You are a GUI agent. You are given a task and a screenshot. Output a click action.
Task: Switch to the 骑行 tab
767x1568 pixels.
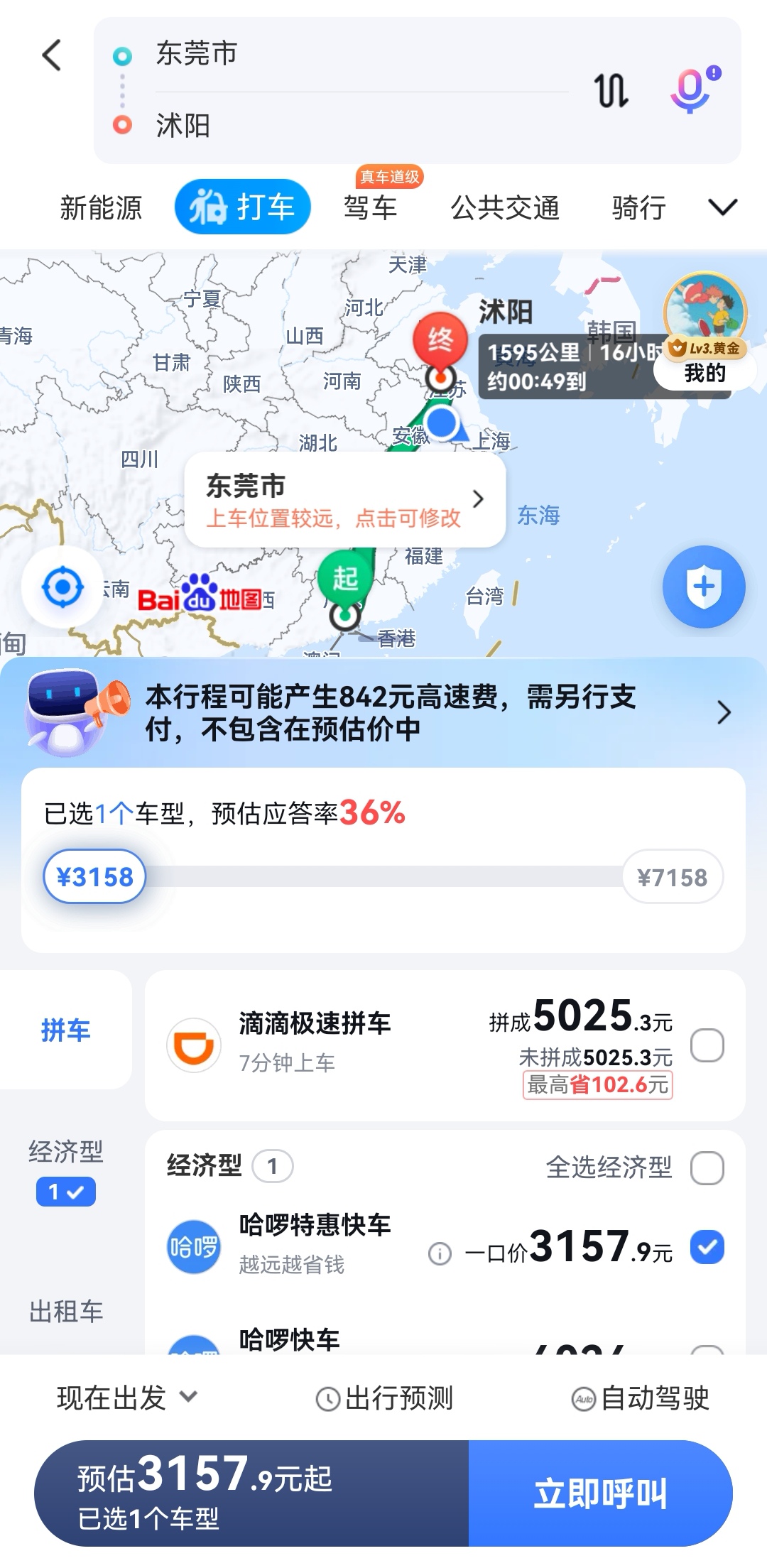click(x=638, y=208)
